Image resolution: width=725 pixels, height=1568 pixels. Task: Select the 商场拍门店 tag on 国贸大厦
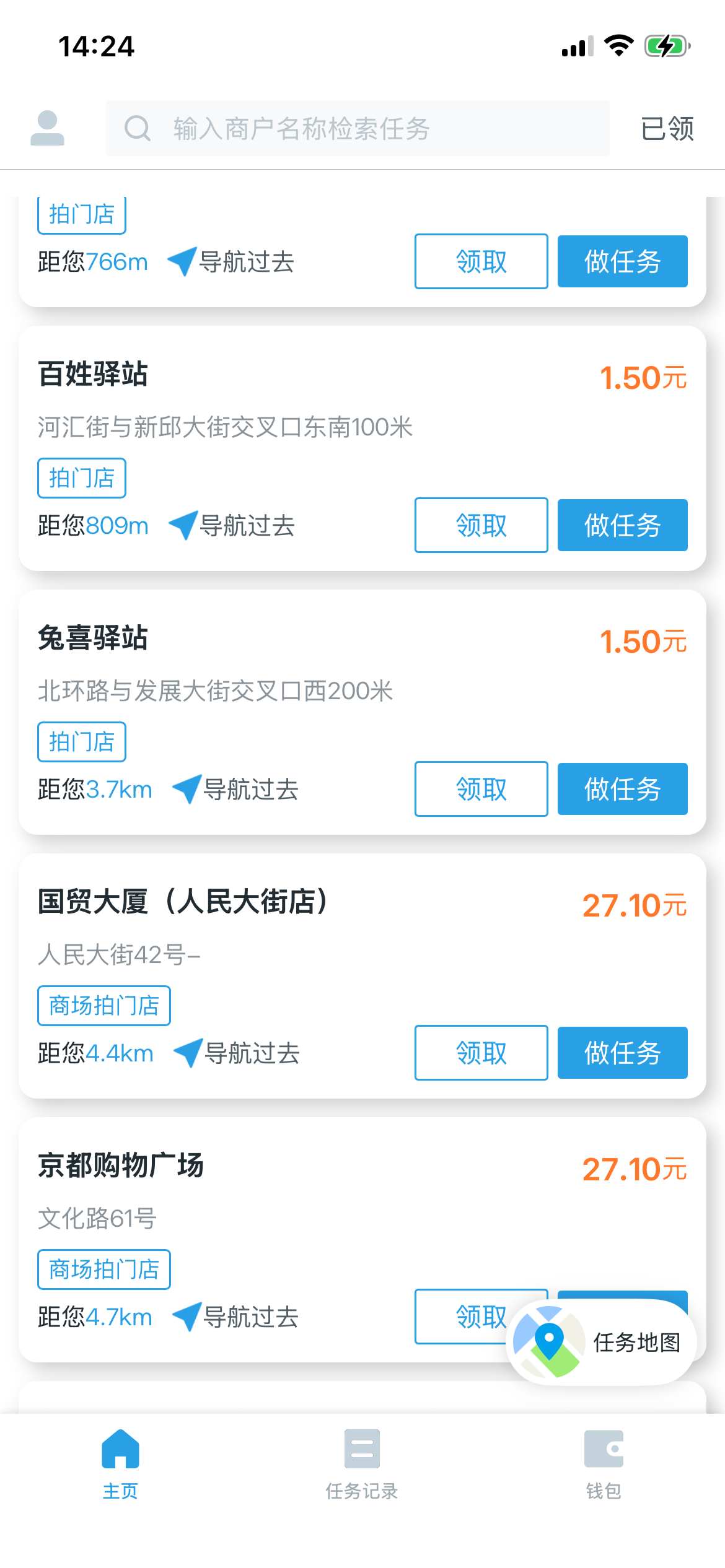click(103, 1005)
